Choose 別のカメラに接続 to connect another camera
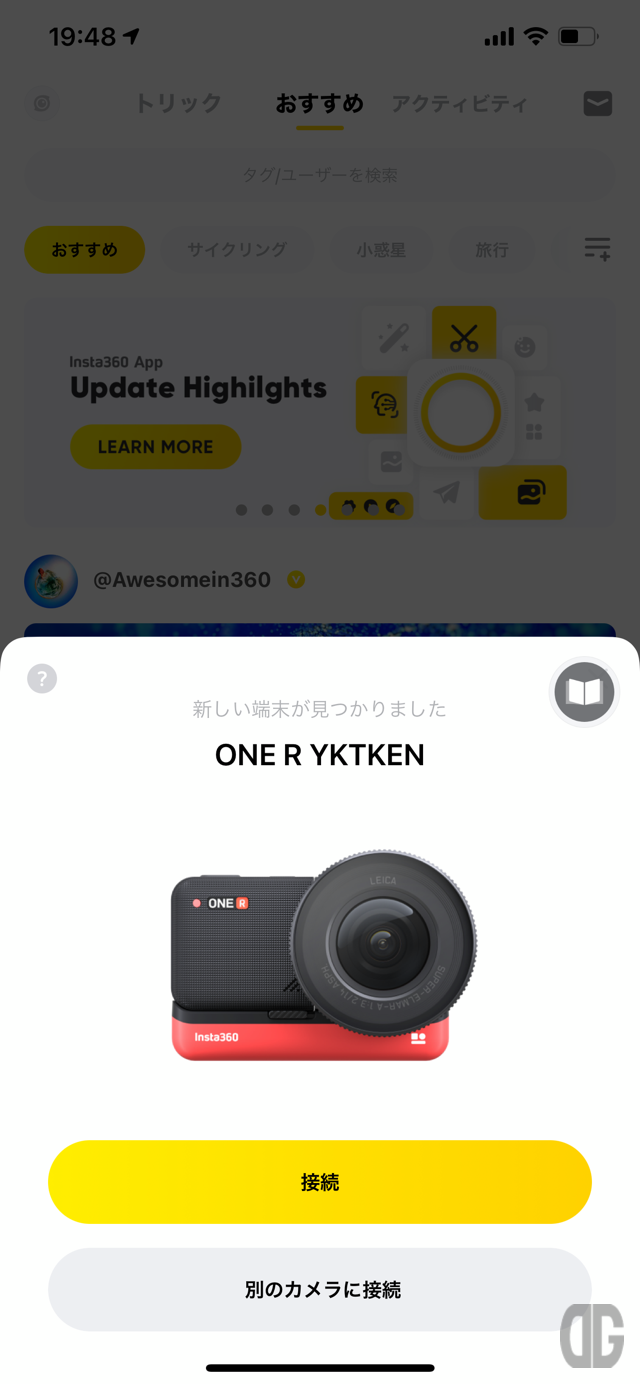The height and width of the screenshot is (1384, 640). coord(320,1289)
